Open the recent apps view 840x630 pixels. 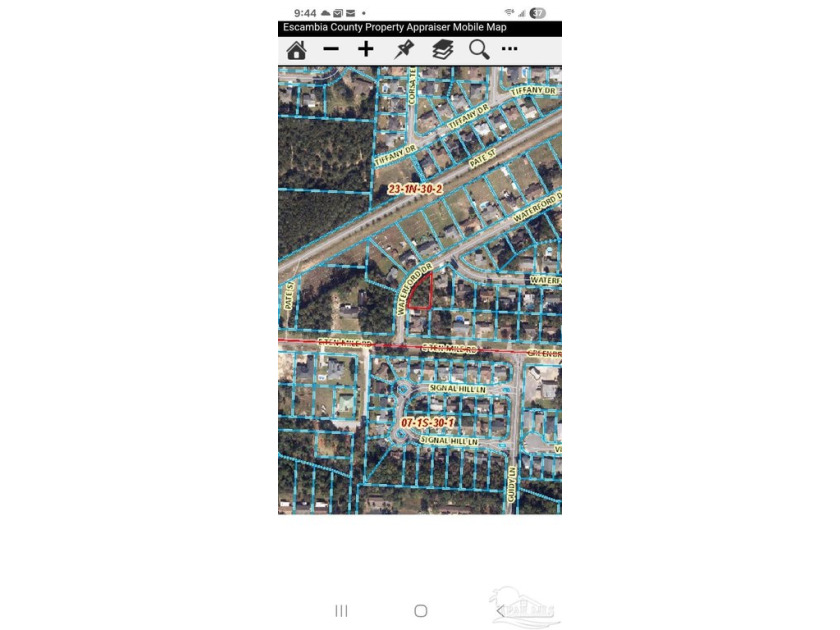[341, 611]
